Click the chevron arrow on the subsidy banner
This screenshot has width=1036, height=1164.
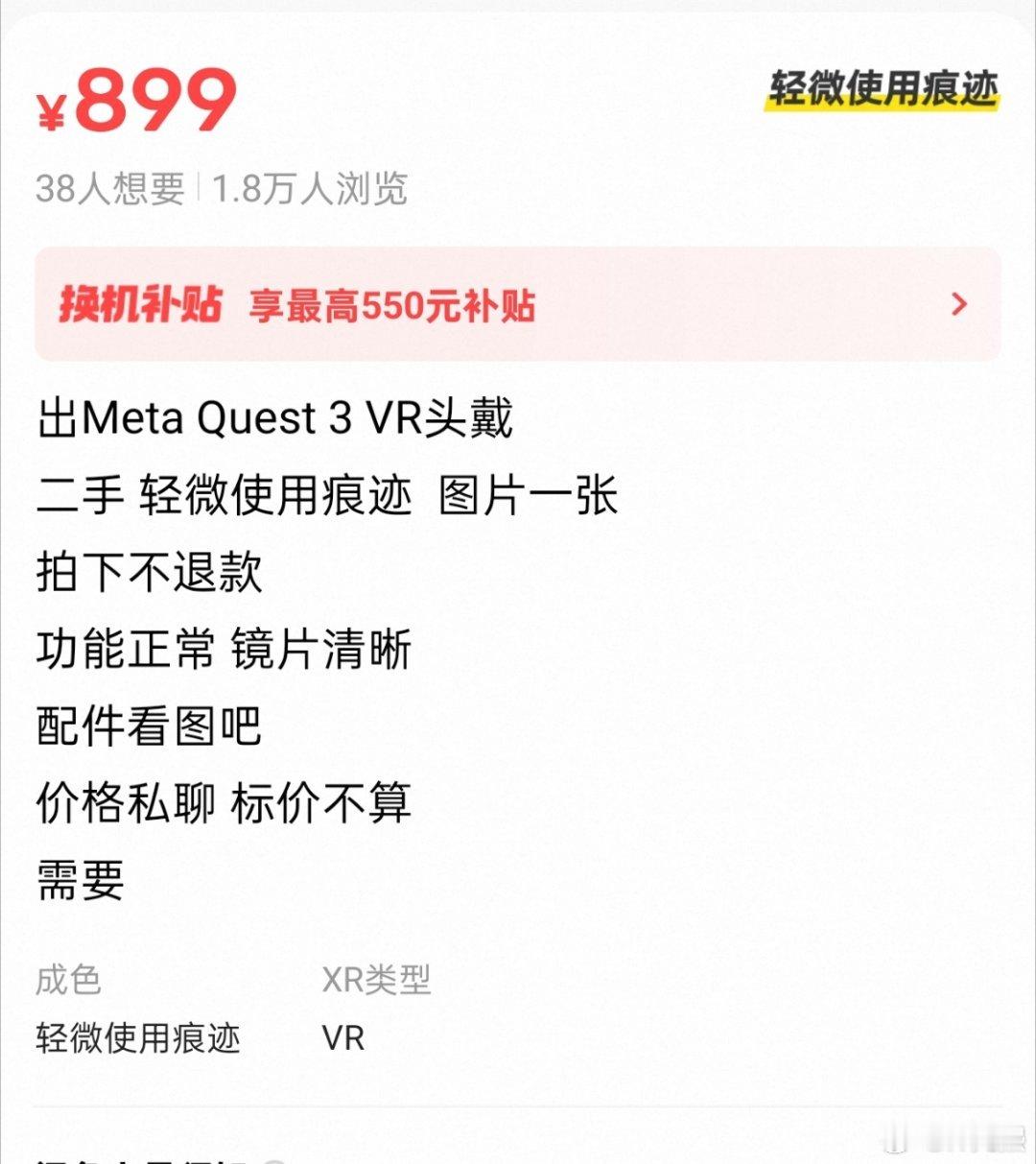(957, 305)
